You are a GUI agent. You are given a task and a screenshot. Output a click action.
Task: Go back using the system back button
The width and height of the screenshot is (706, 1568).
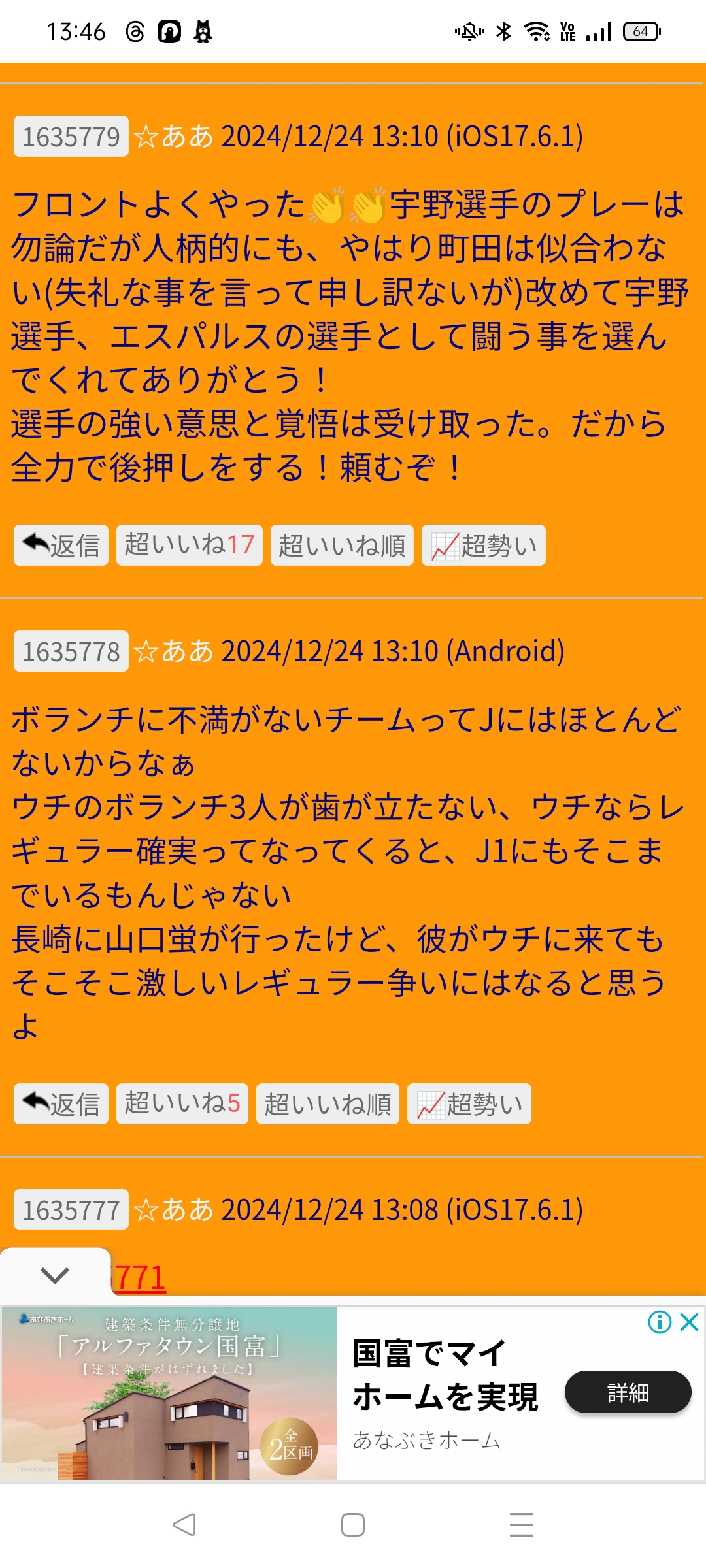[x=184, y=1525]
